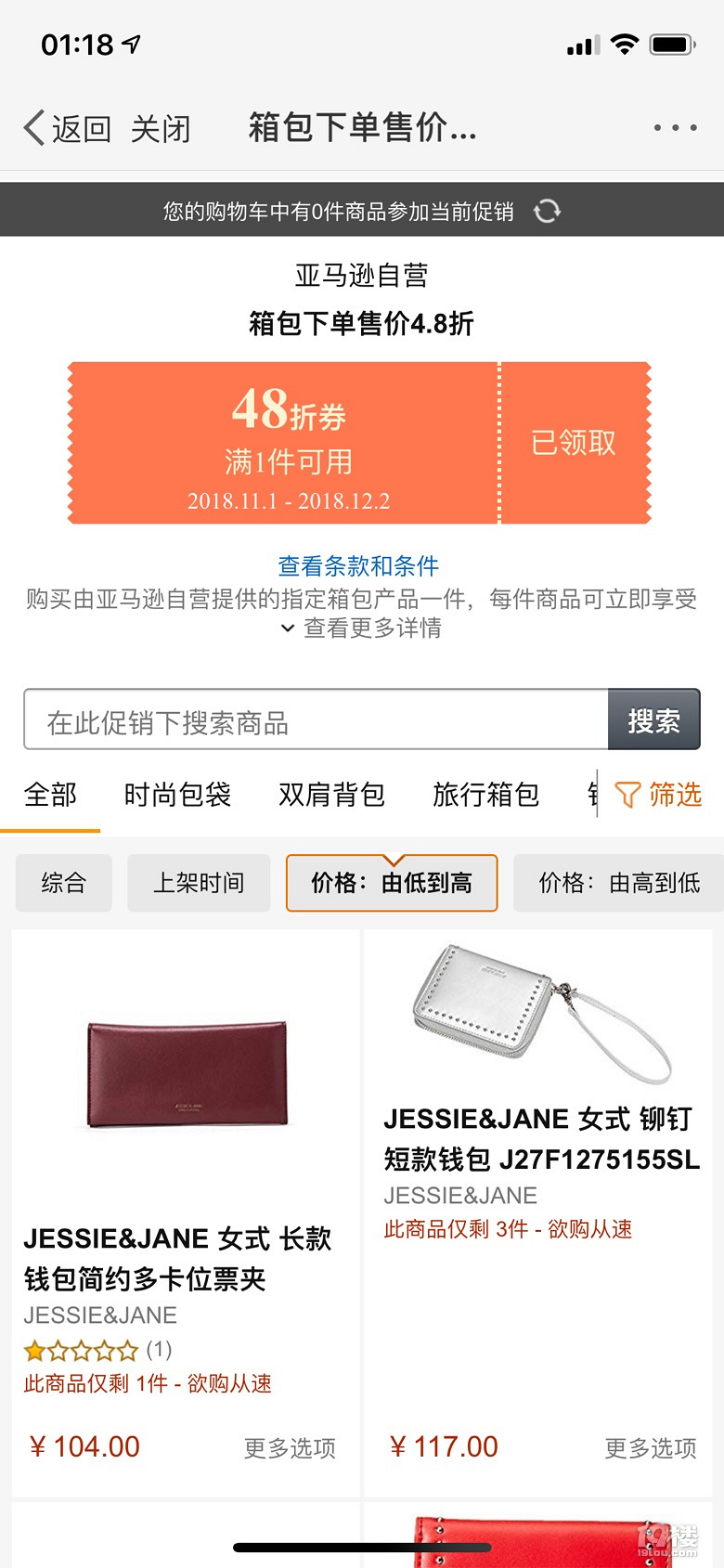Select the 全部 tab

click(50, 795)
